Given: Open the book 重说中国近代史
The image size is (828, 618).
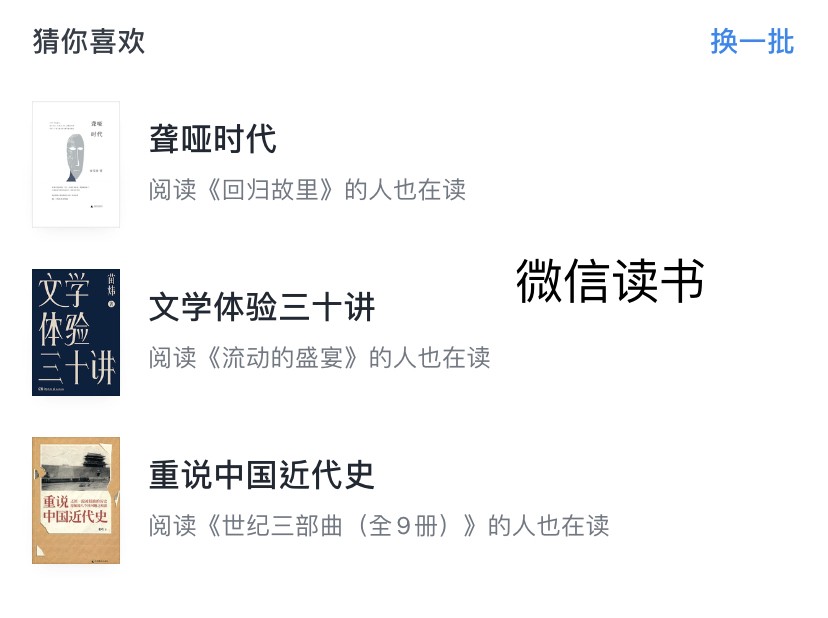Looking at the screenshot, I should tap(261, 475).
